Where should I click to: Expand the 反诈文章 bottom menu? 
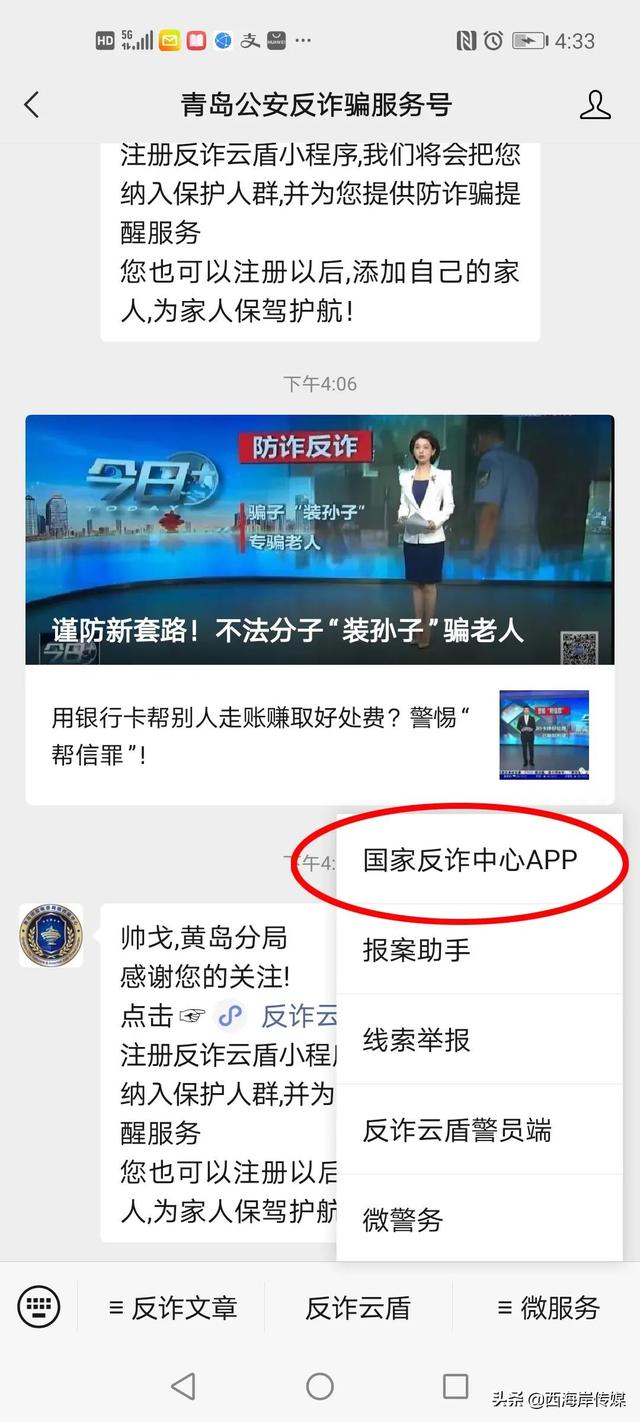(173, 1307)
